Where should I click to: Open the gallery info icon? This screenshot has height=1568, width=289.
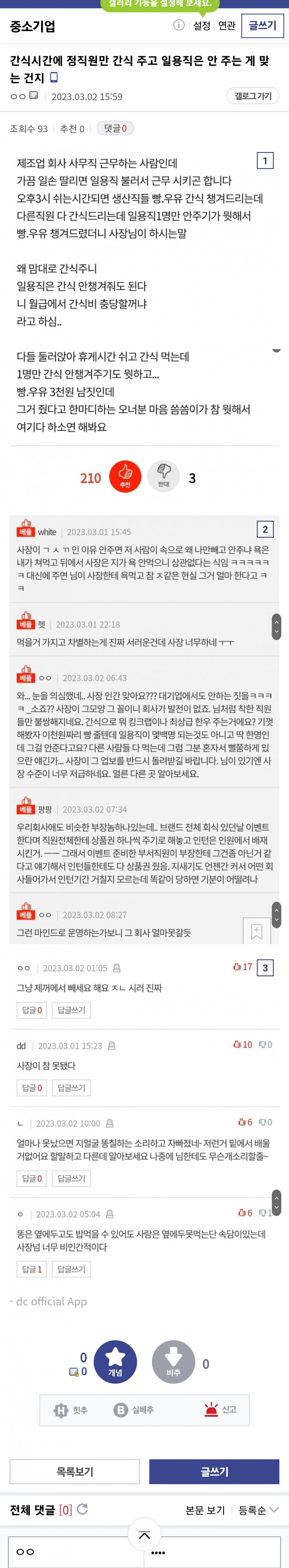(179, 25)
